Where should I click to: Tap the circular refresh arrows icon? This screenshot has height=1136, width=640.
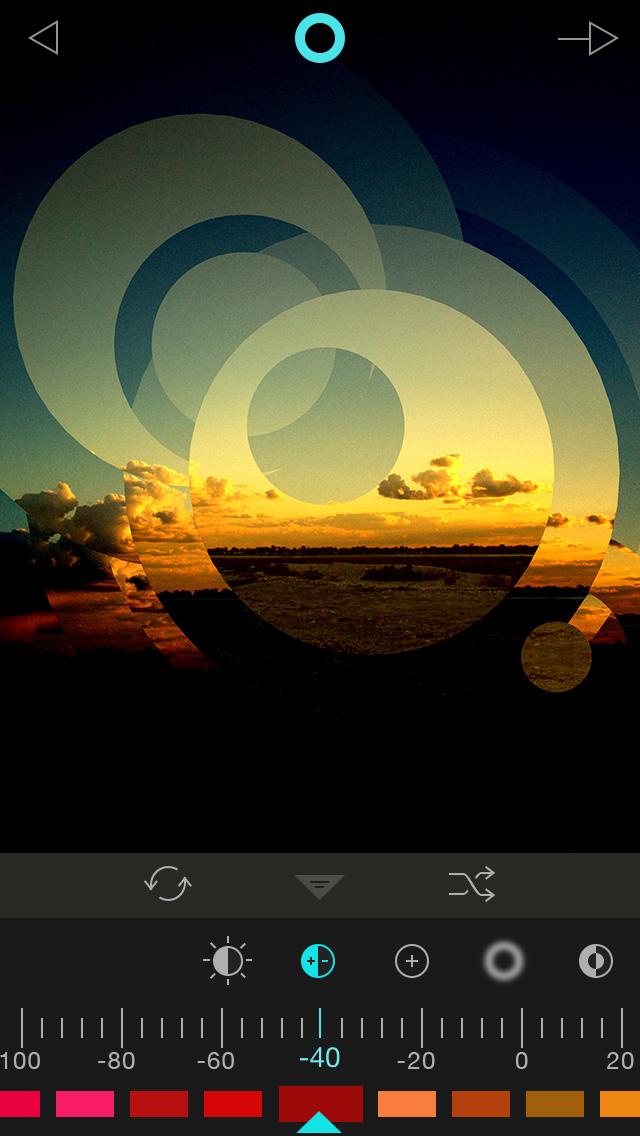(x=168, y=884)
